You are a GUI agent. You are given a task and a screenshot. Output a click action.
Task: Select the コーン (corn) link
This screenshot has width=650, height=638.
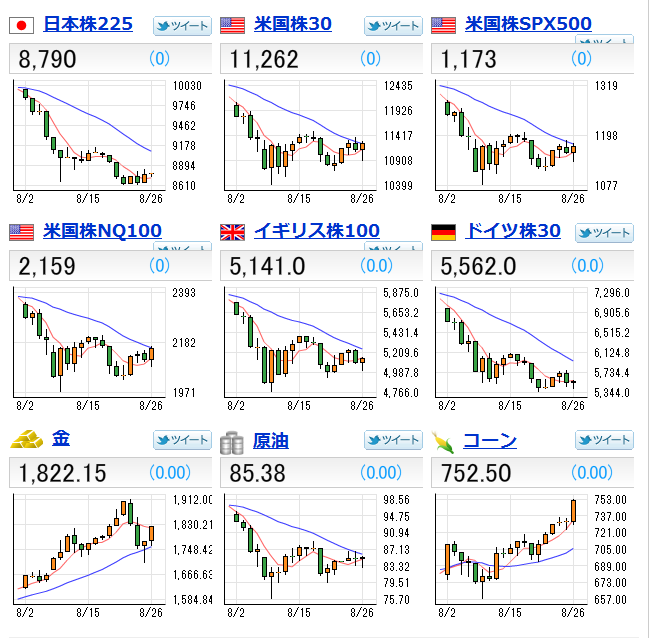coord(490,440)
